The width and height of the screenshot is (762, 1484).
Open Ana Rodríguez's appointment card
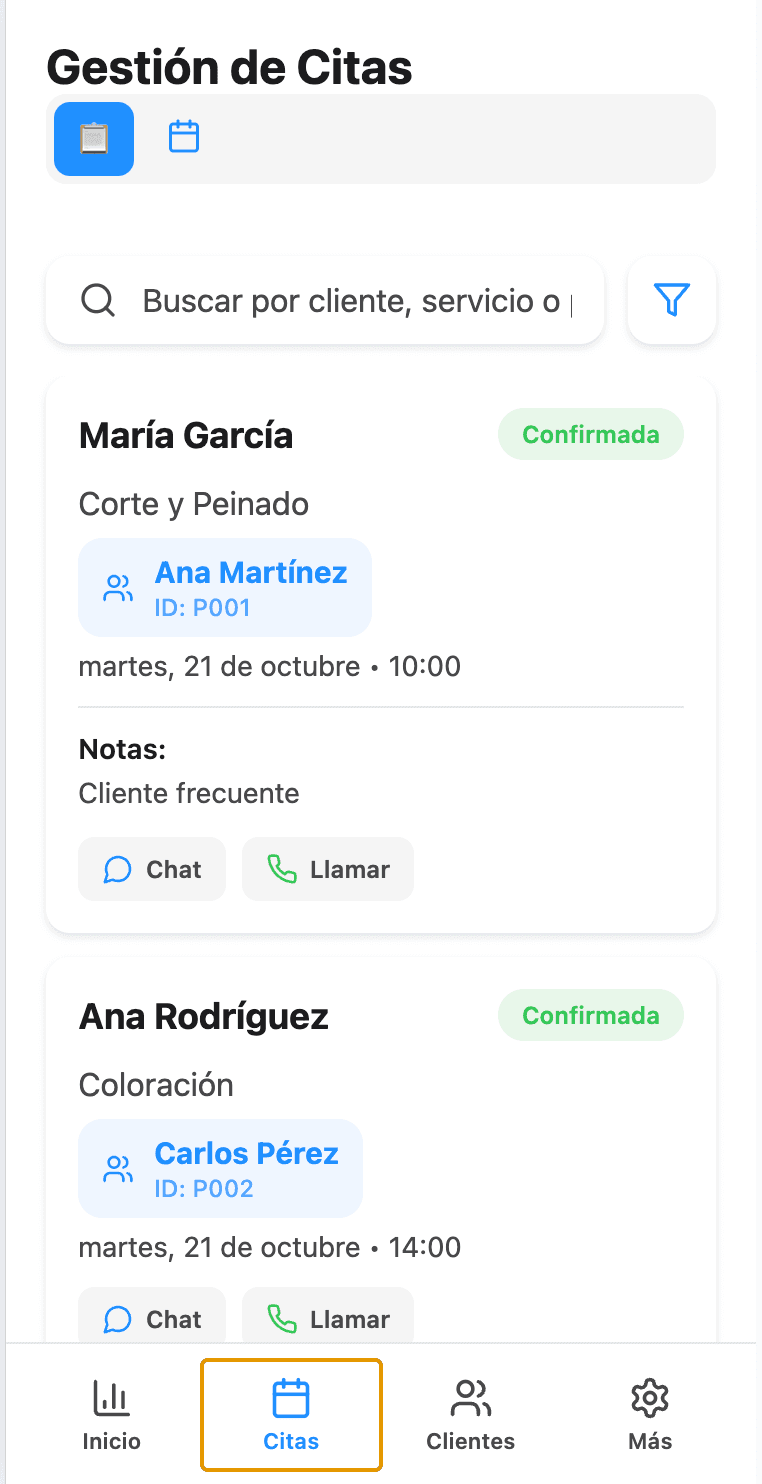pyautogui.click(x=381, y=1150)
